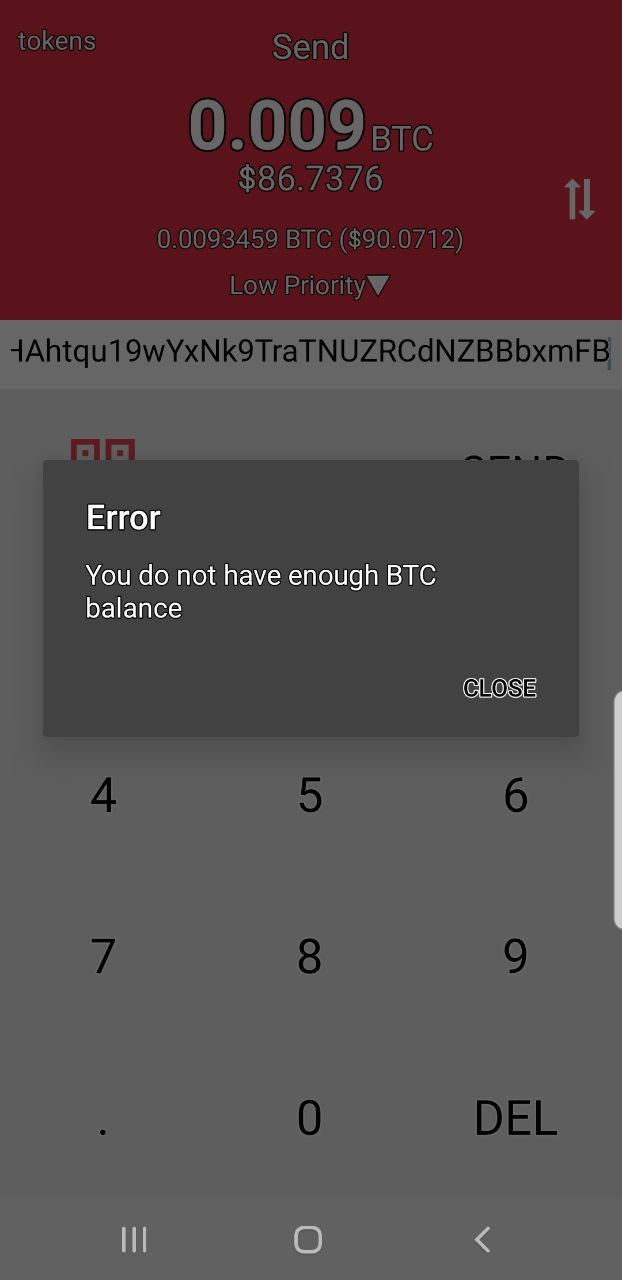Go to the home screen
Screen dimensions: 622x1280
pyautogui.click(x=308, y=1240)
